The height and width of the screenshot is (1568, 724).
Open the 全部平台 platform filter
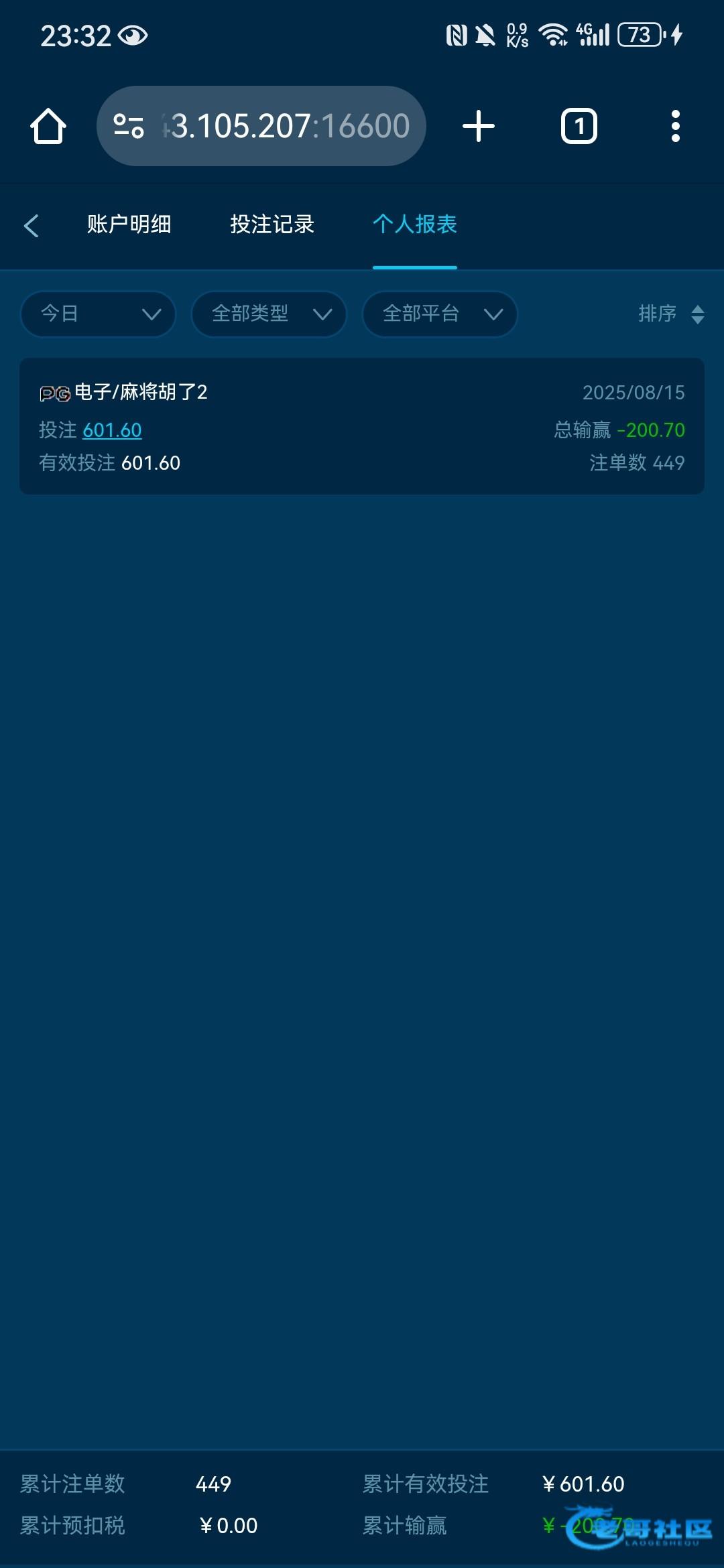pos(440,314)
